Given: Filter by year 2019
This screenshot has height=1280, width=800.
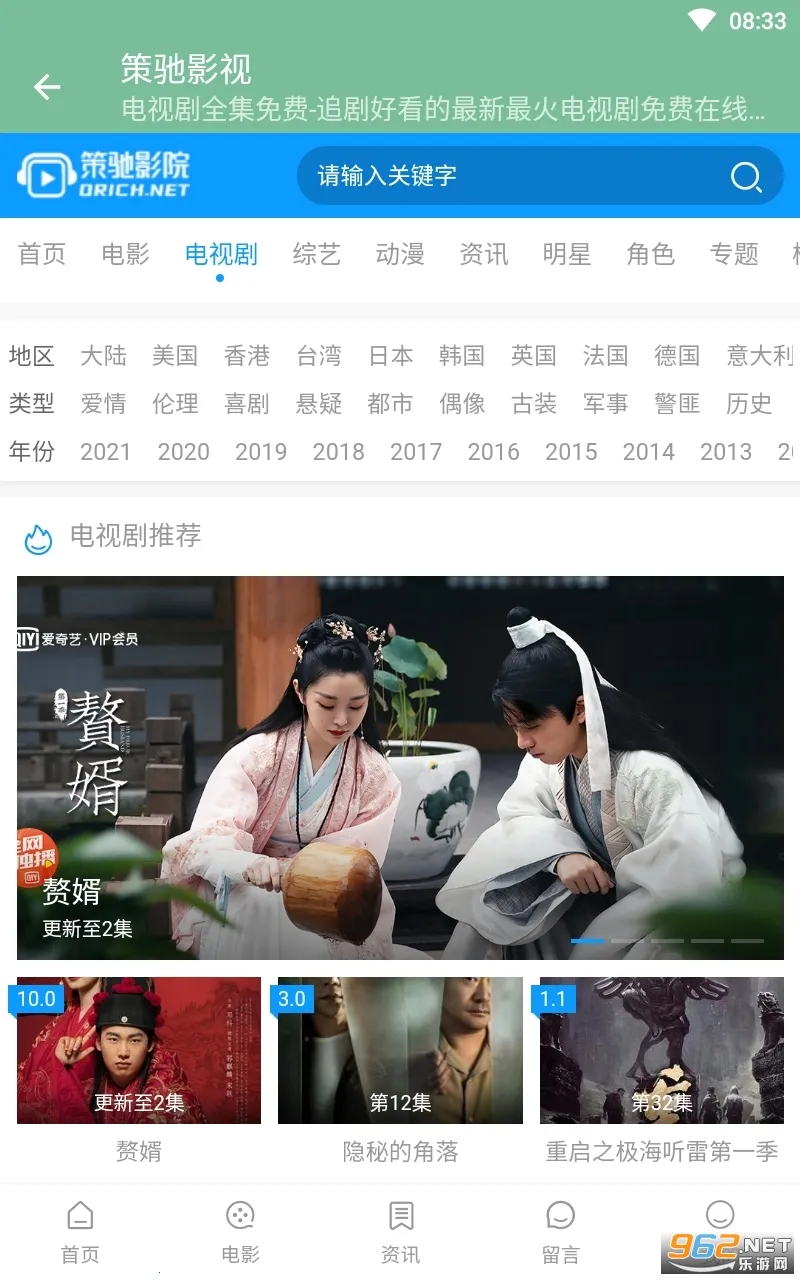Looking at the screenshot, I should click(261, 452).
